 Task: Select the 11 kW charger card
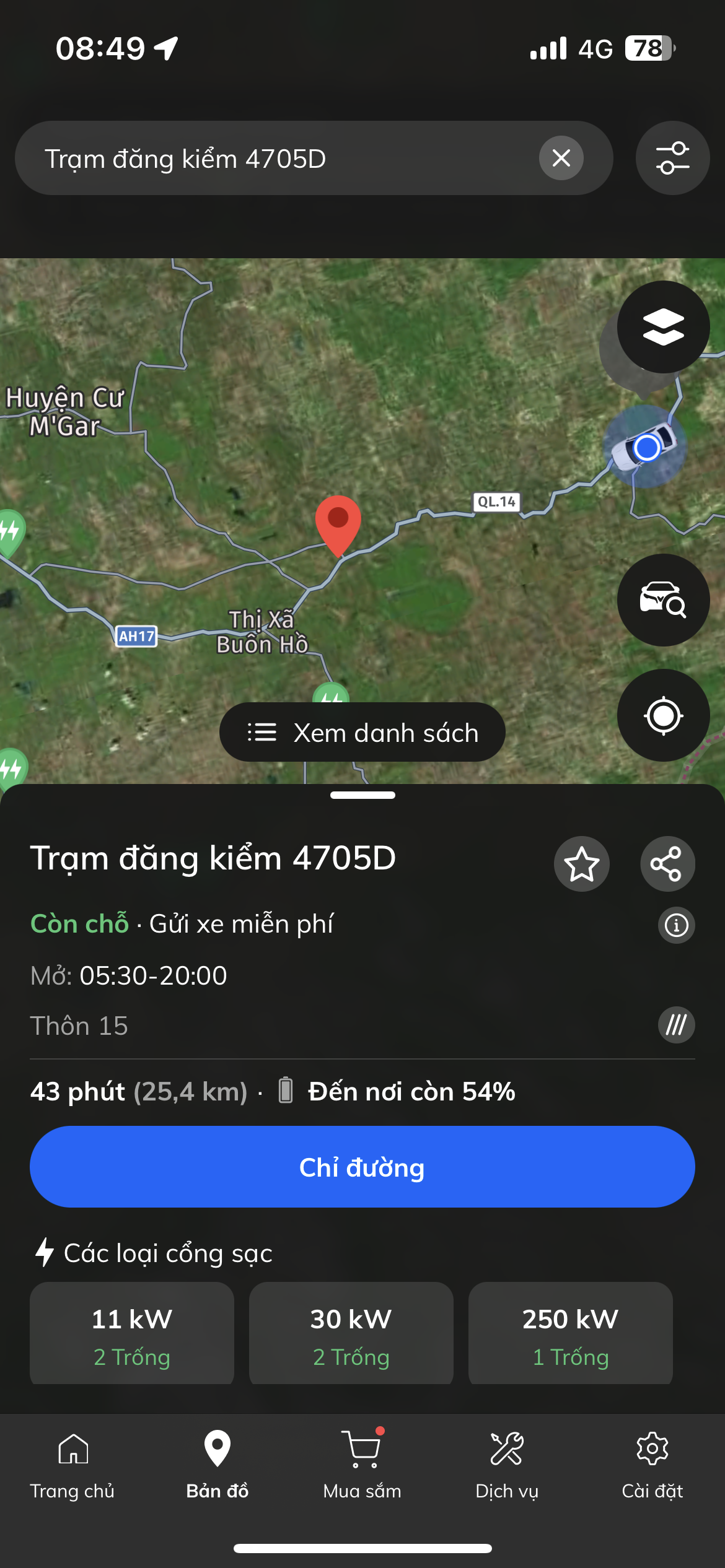132,1335
